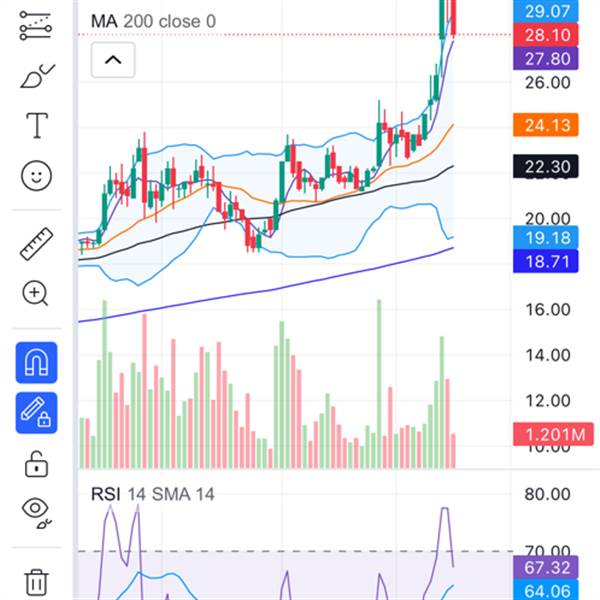Toggle the stay-in-drawing-mode pencil lock

click(x=36, y=412)
